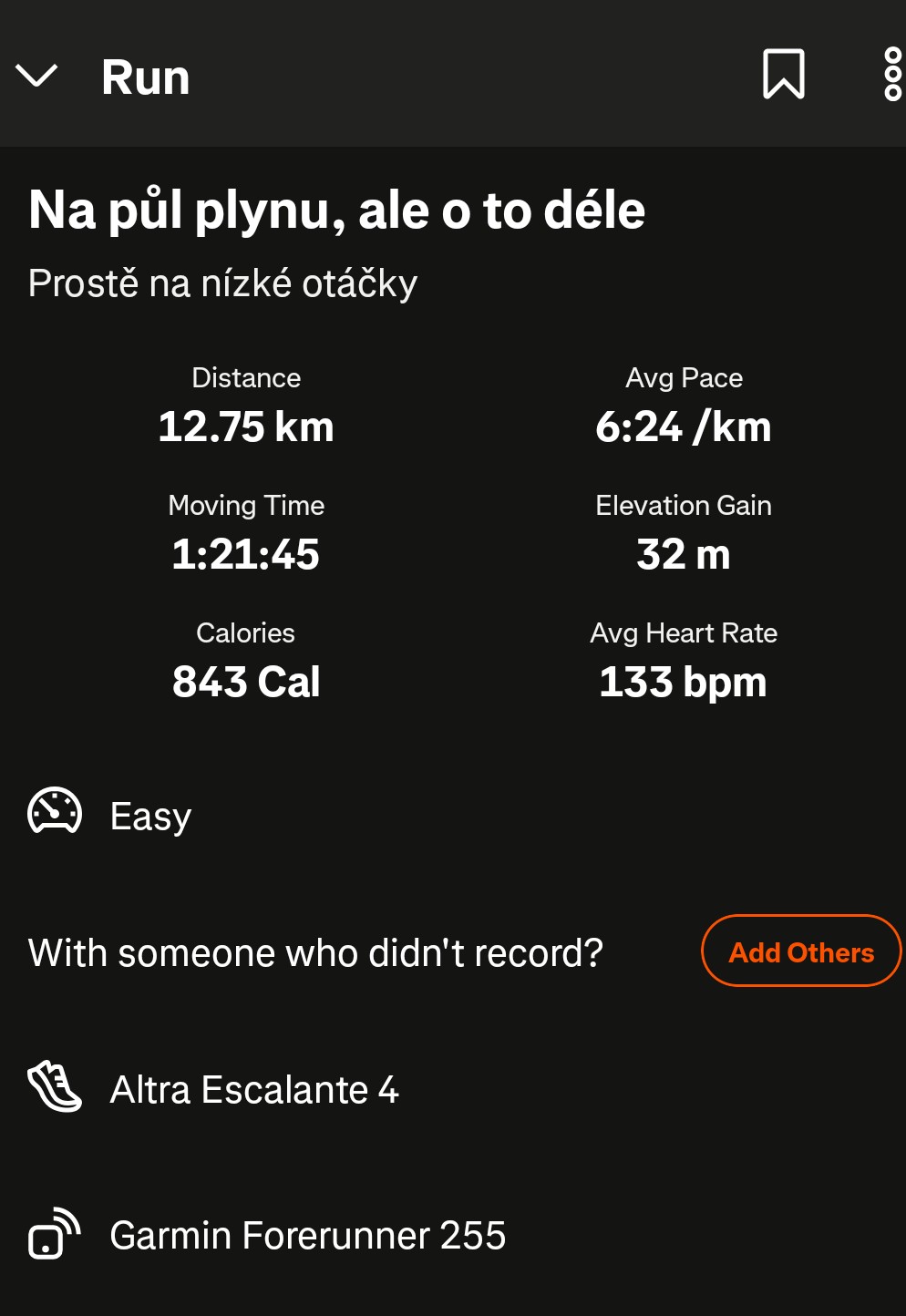Collapse the Run activity view
The width and height of the screenshot is (906, 1316).
click(x=36, y=76)
